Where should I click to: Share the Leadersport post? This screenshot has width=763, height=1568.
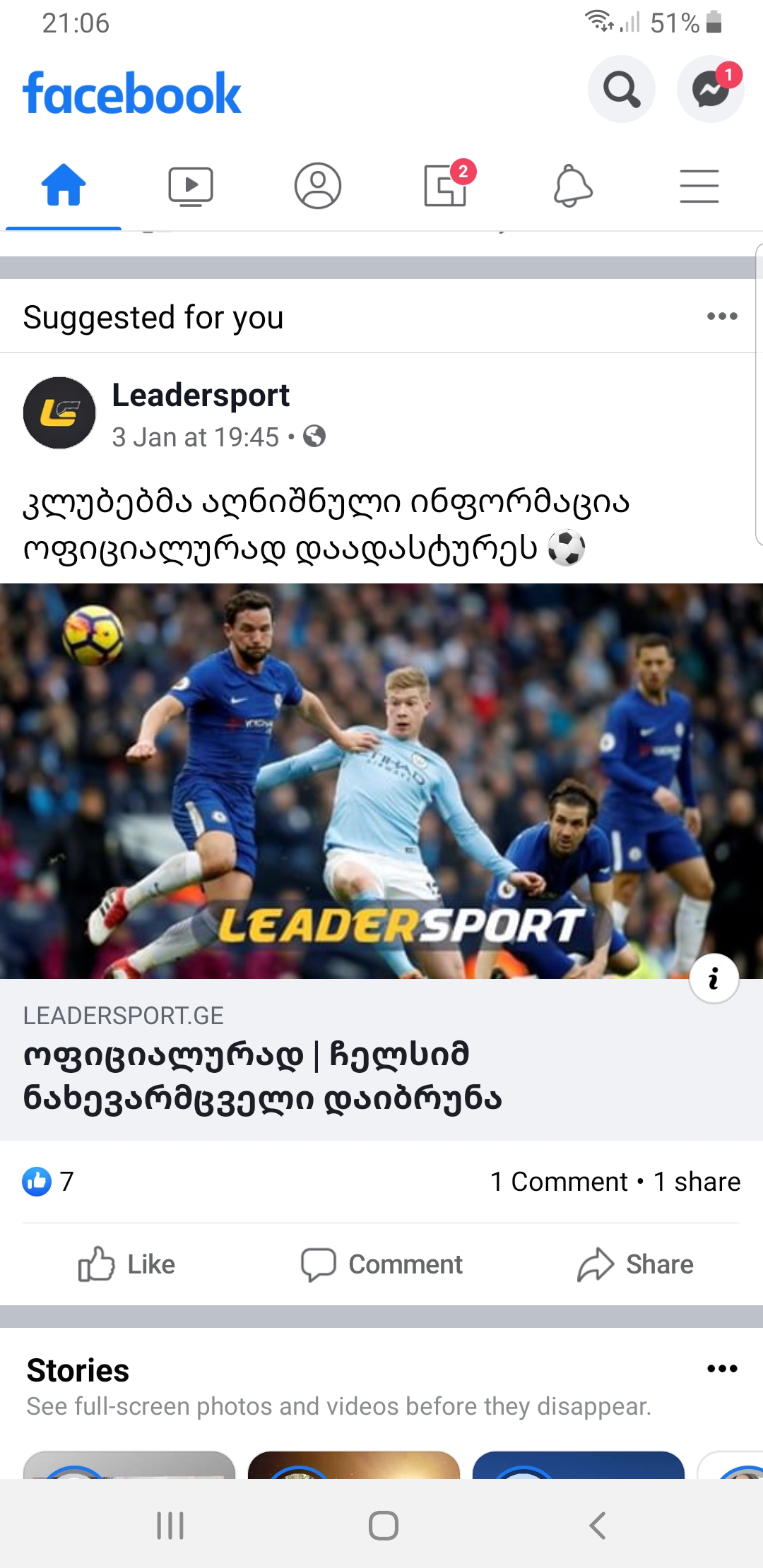(x=635, y=1264)
